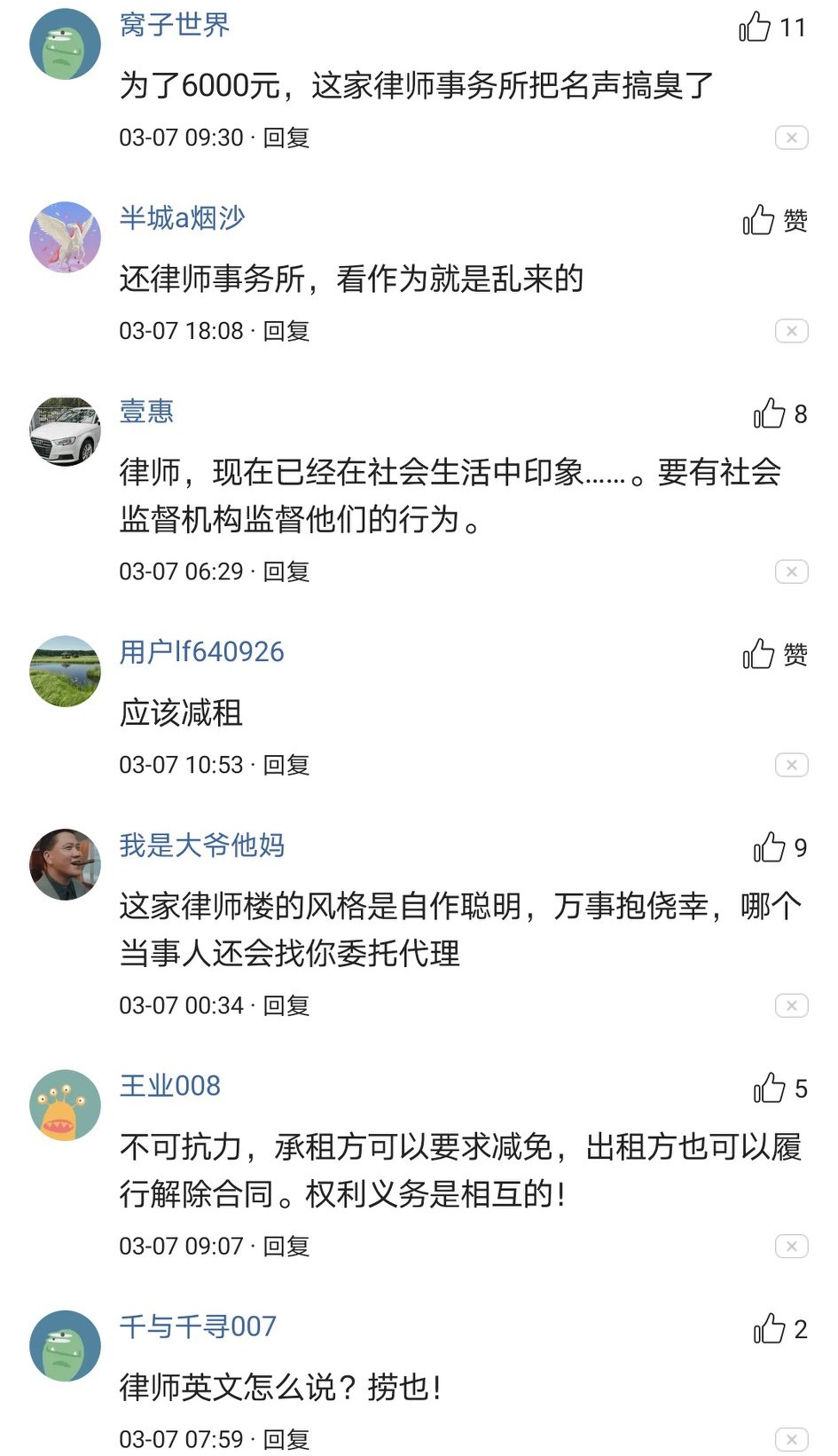Reply to 壹惠's comment via 回复
838x1456 pixels.
click(x=288, y=571)
